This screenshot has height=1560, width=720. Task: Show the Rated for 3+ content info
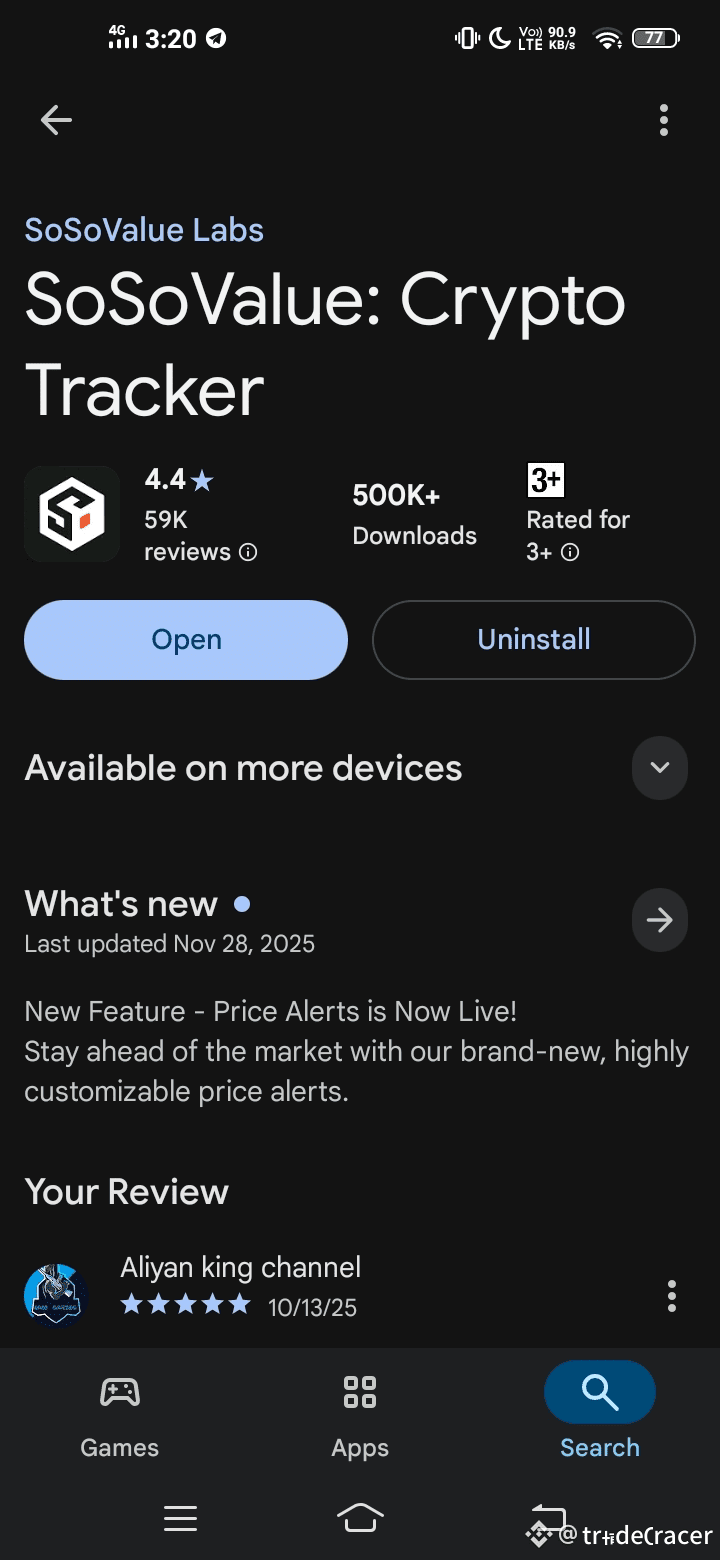[570, 552]
